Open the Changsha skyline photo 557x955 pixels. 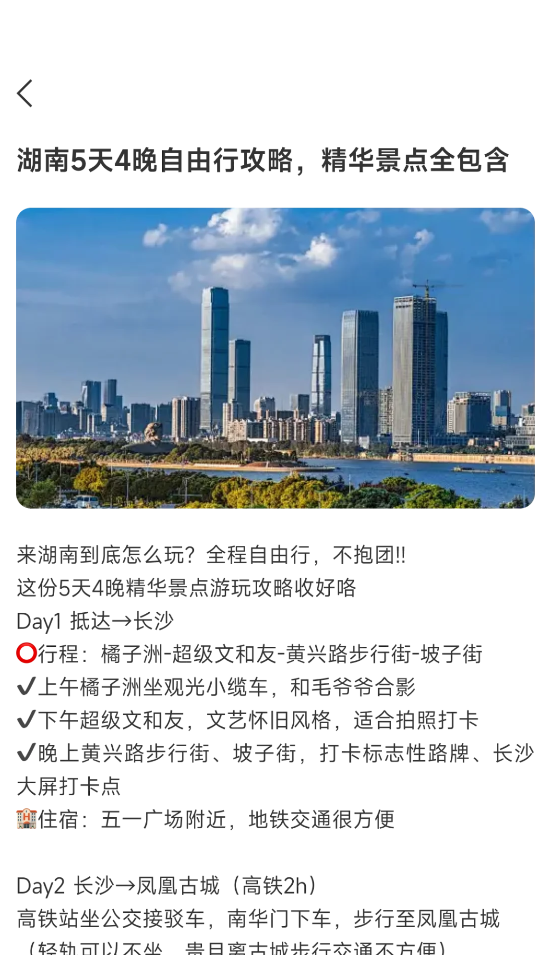coord(275,358)
